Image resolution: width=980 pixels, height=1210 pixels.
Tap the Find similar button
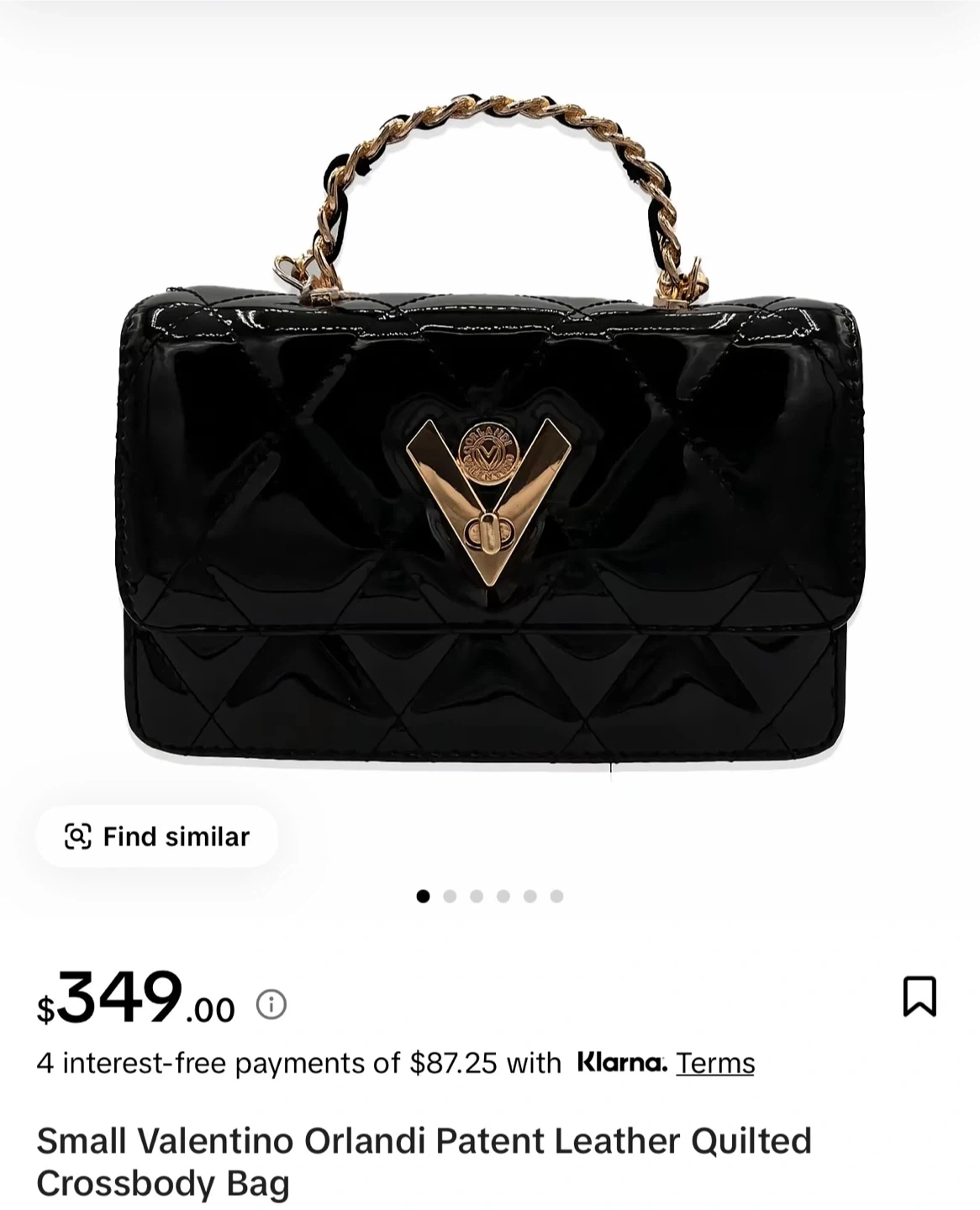coord(156,836)
